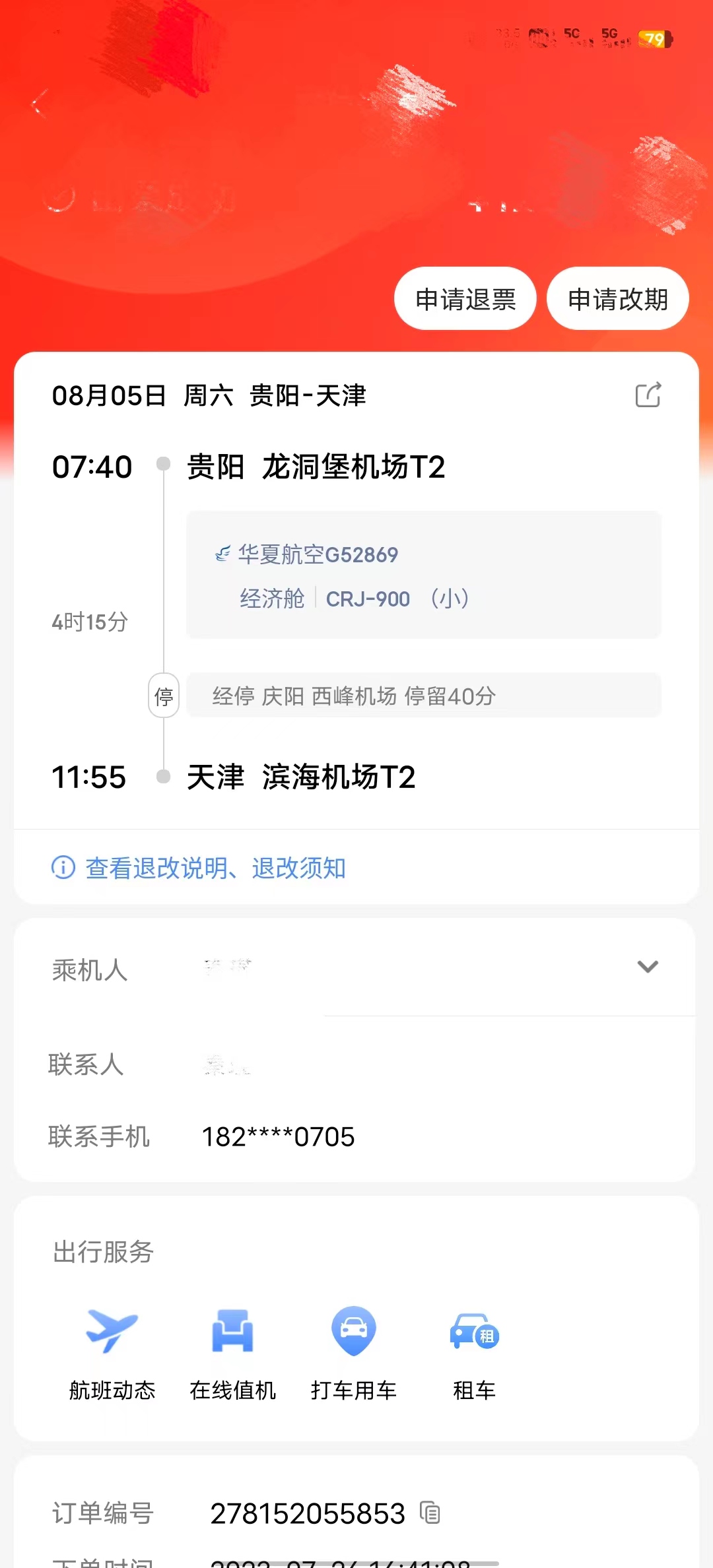Tap 申请退票 to request a refund

(465, 298)
